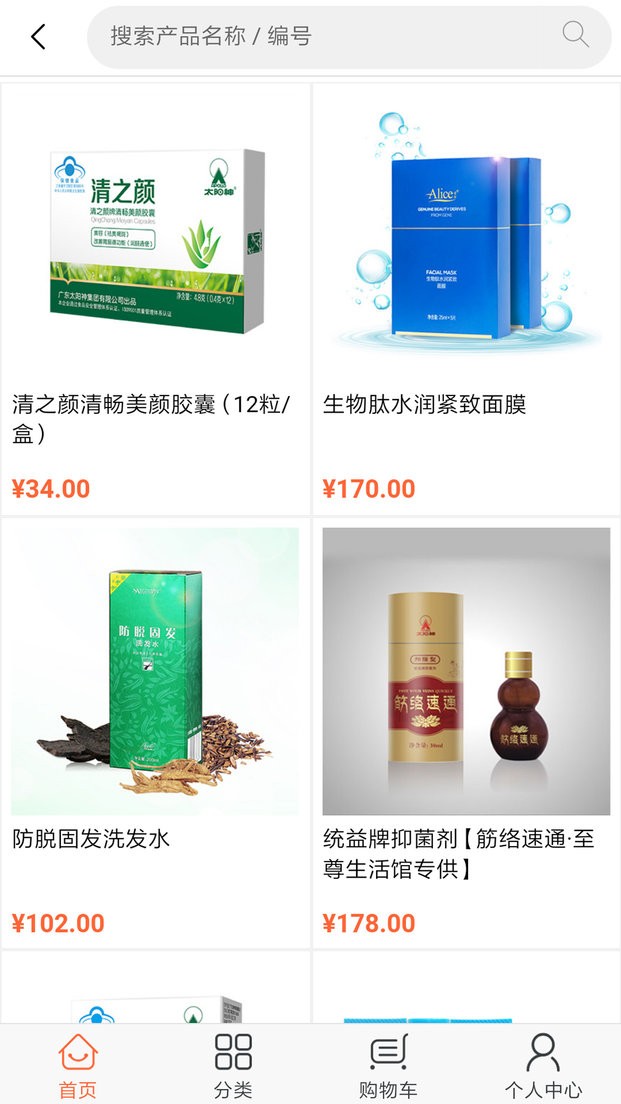Open the 购物车 tab
The height and width of the screenshot is (1104, 621).
(388, 1065)
